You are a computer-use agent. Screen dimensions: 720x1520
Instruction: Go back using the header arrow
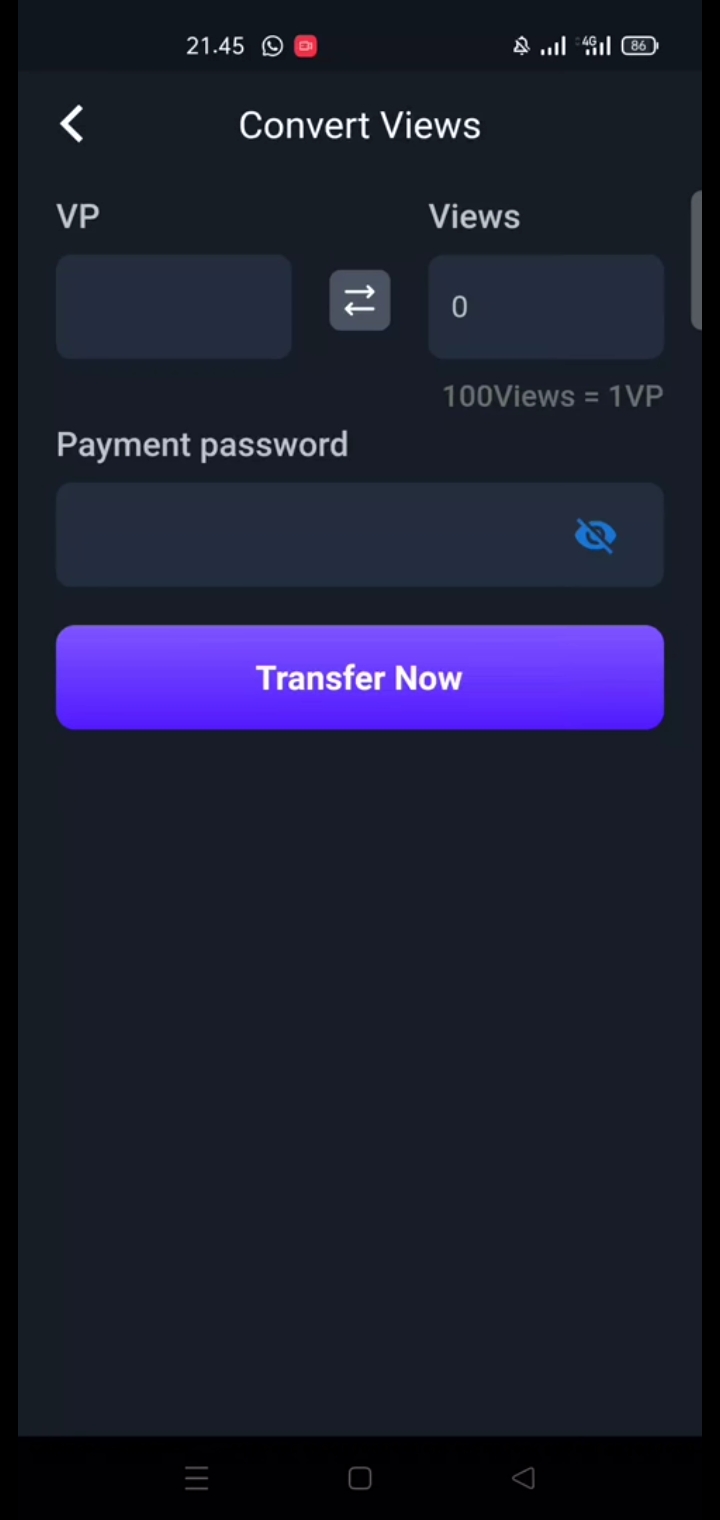click(x=72, y=125)
